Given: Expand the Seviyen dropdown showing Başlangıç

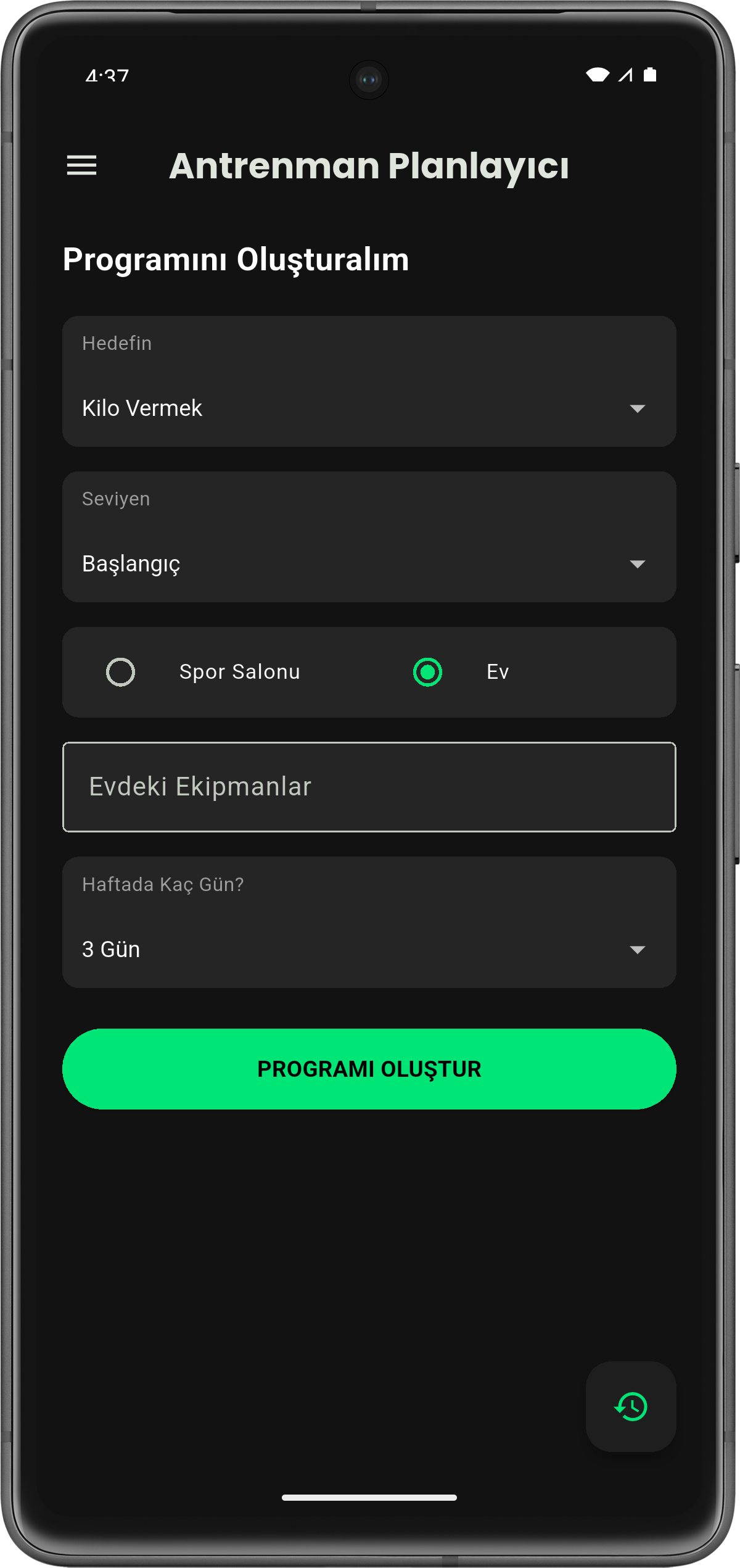Looking at the screenshot, I should (x=369, y=536).
